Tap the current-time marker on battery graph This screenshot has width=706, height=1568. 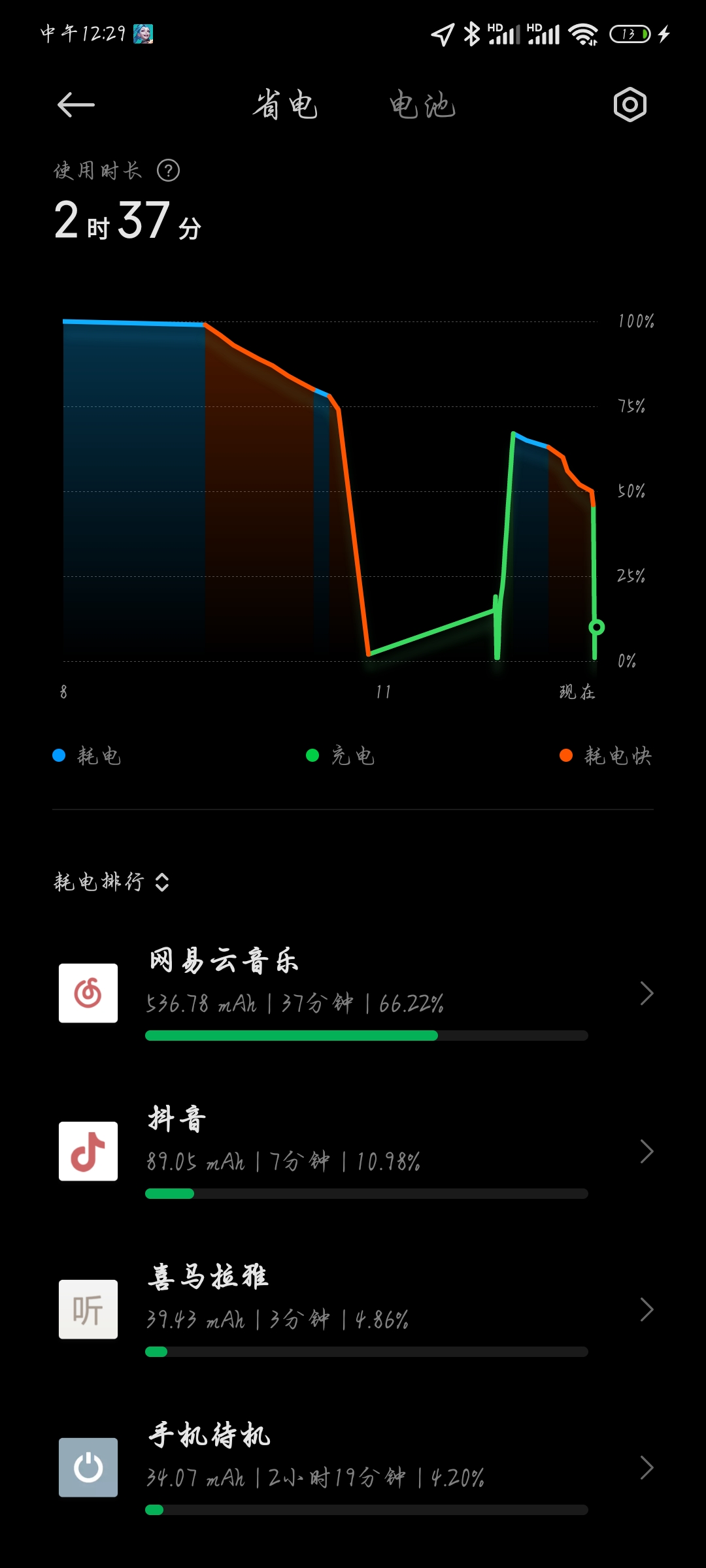[596, 627]
